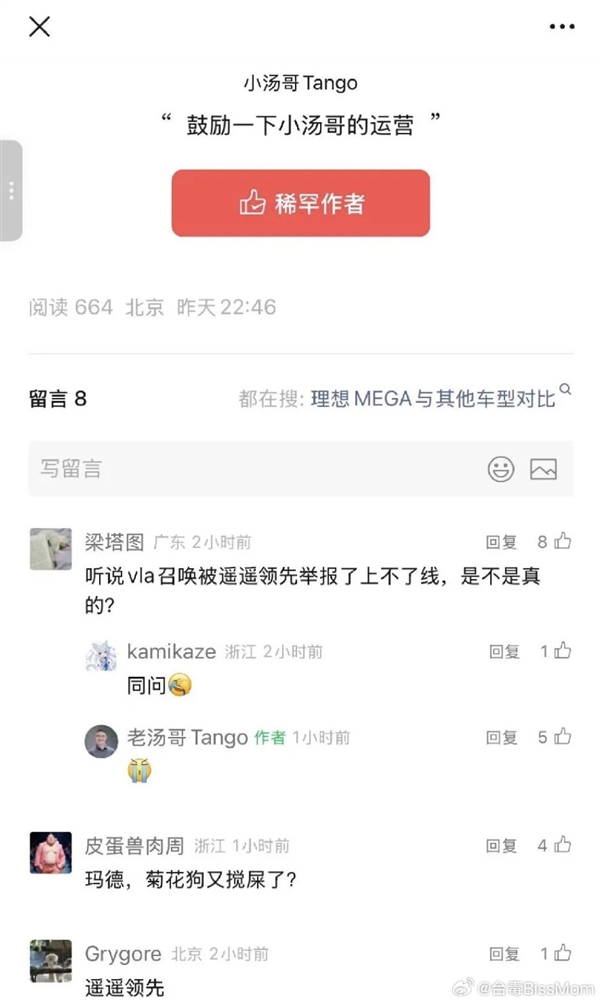Open the emoji picker in comment box

click(x=501, y=468)
